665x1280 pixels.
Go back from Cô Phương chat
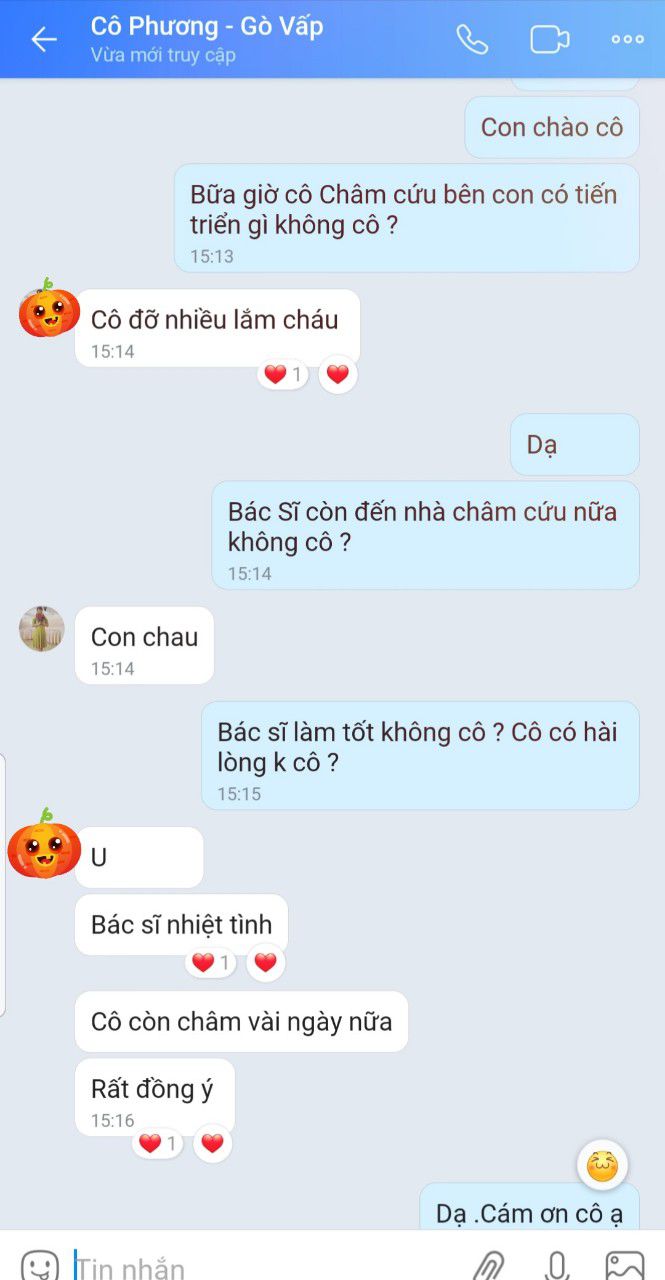click(x=43, y=39)
